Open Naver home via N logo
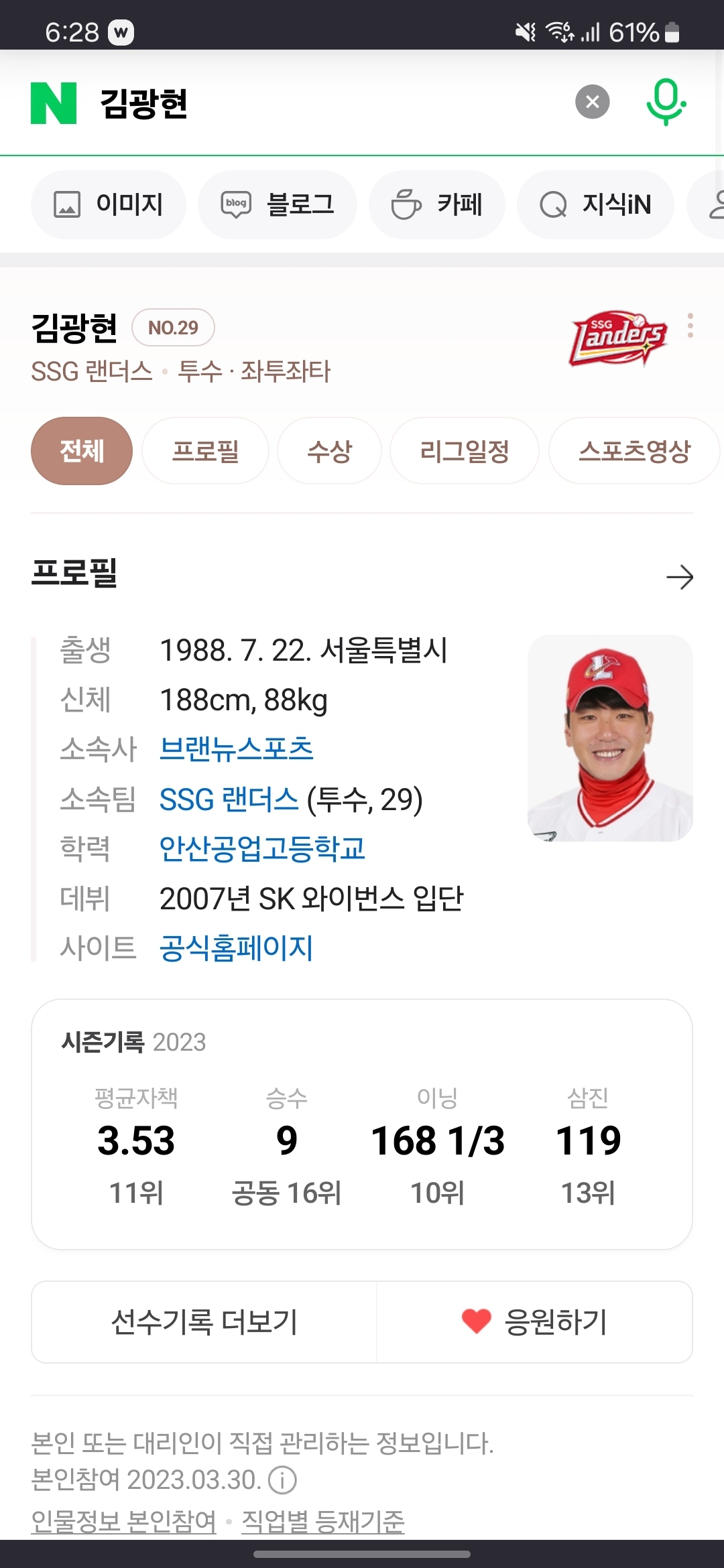The width and height of the screenshot is (724, 1568). pyautogui.click(x=54, y=103)
